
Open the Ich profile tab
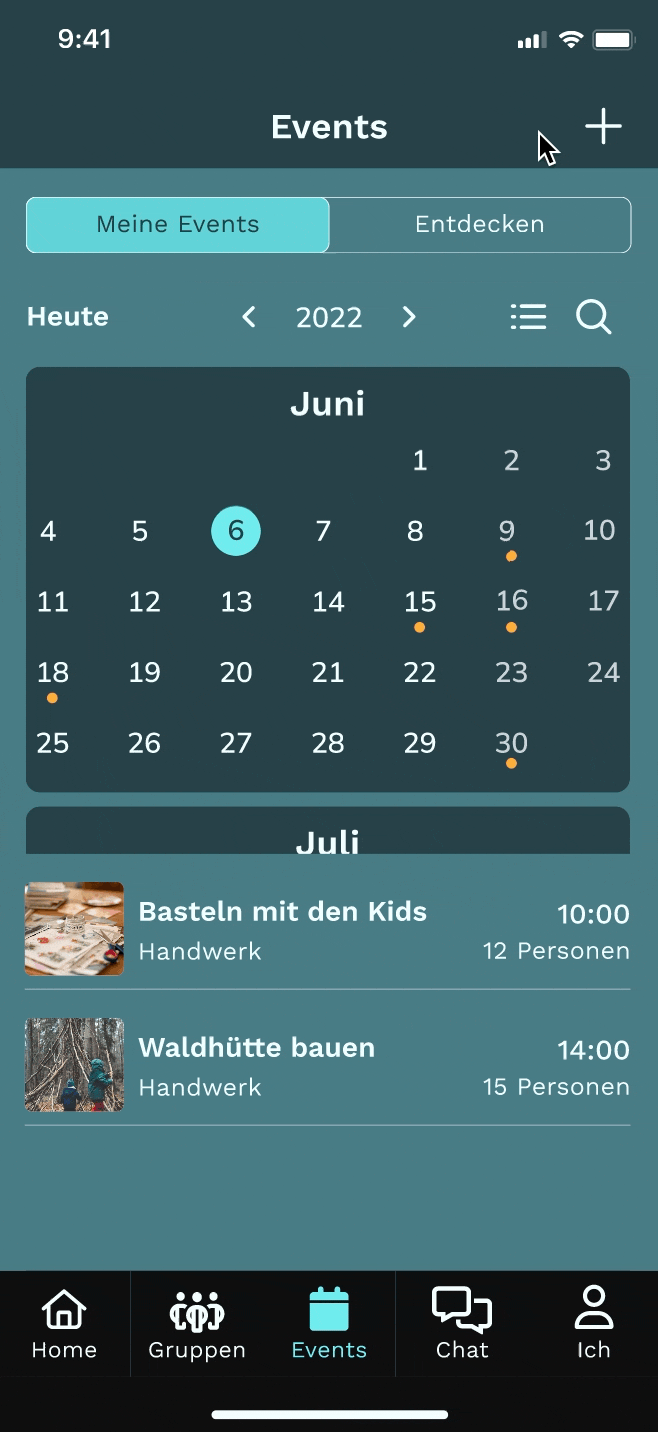[593, 1323]
